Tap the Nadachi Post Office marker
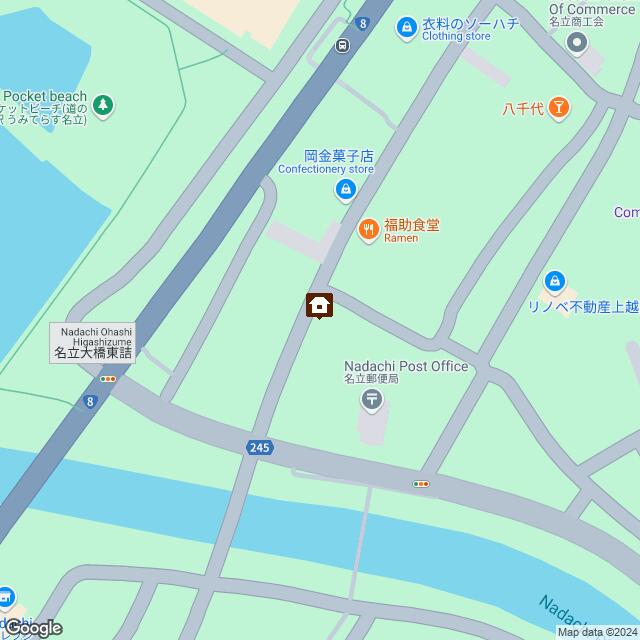 pyautogui.click(x=372, y=401)
